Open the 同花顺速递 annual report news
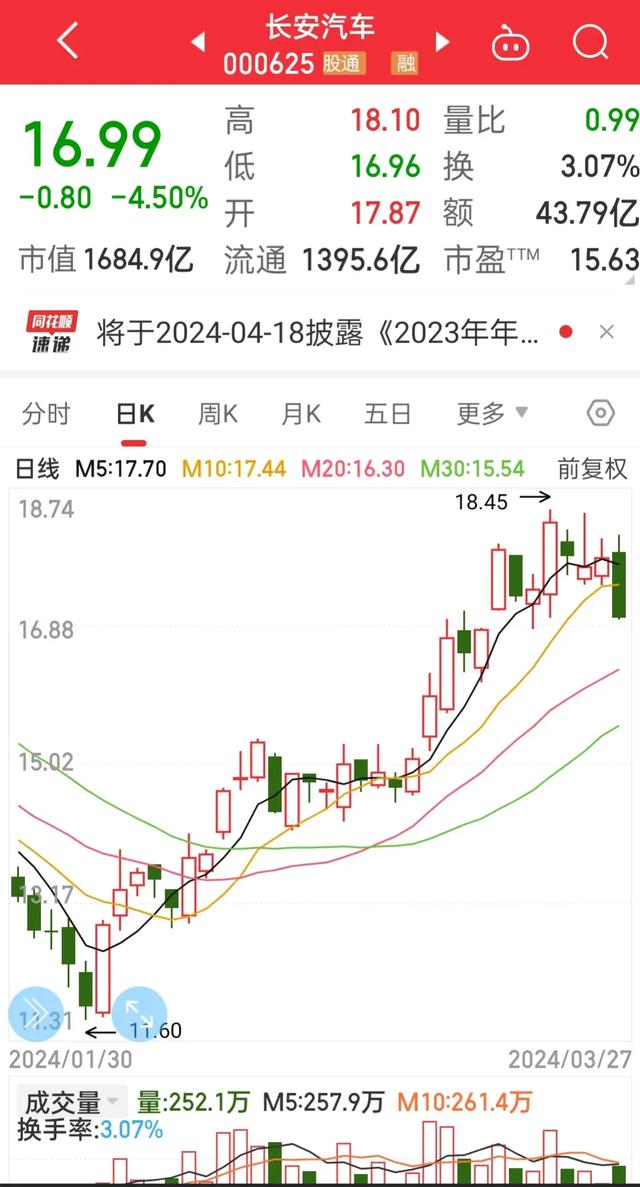This screenshot has height=1187, width=640. pyautogui.click(x=318, y=332)
